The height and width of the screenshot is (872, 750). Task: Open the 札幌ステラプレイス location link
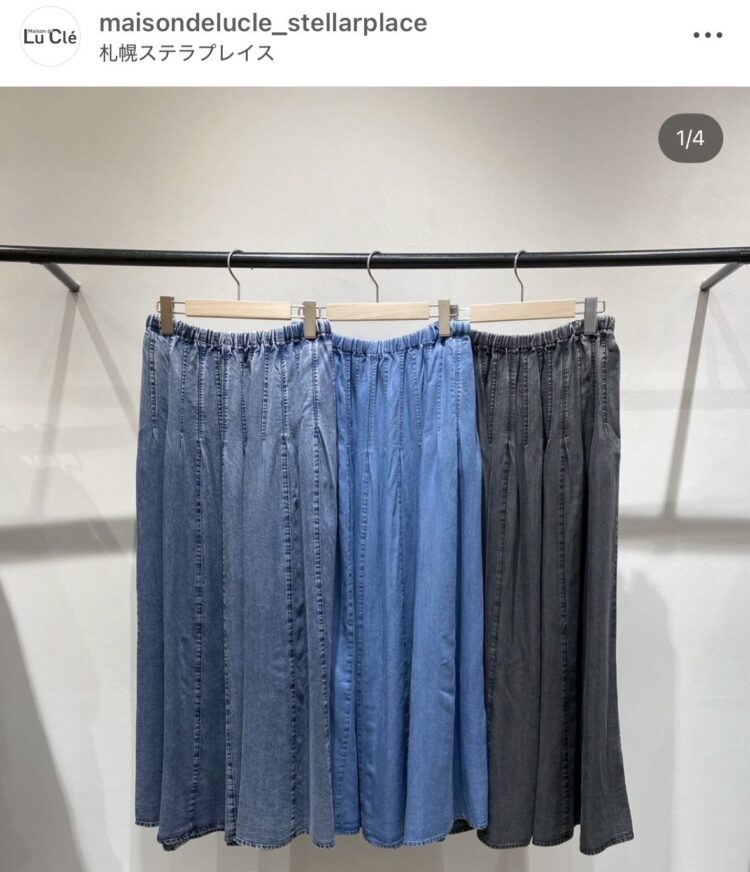(187, 53)
